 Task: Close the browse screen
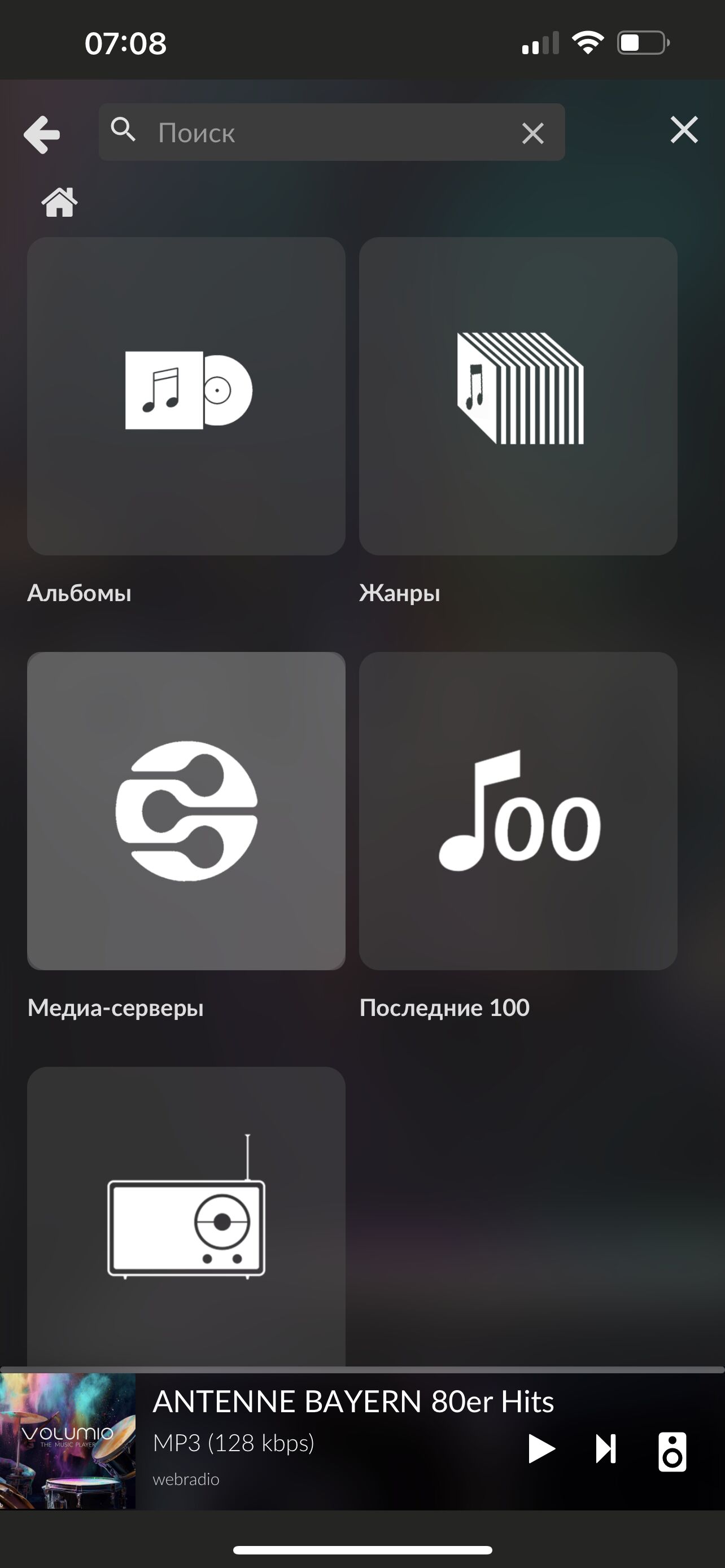[x=684, y=130]
